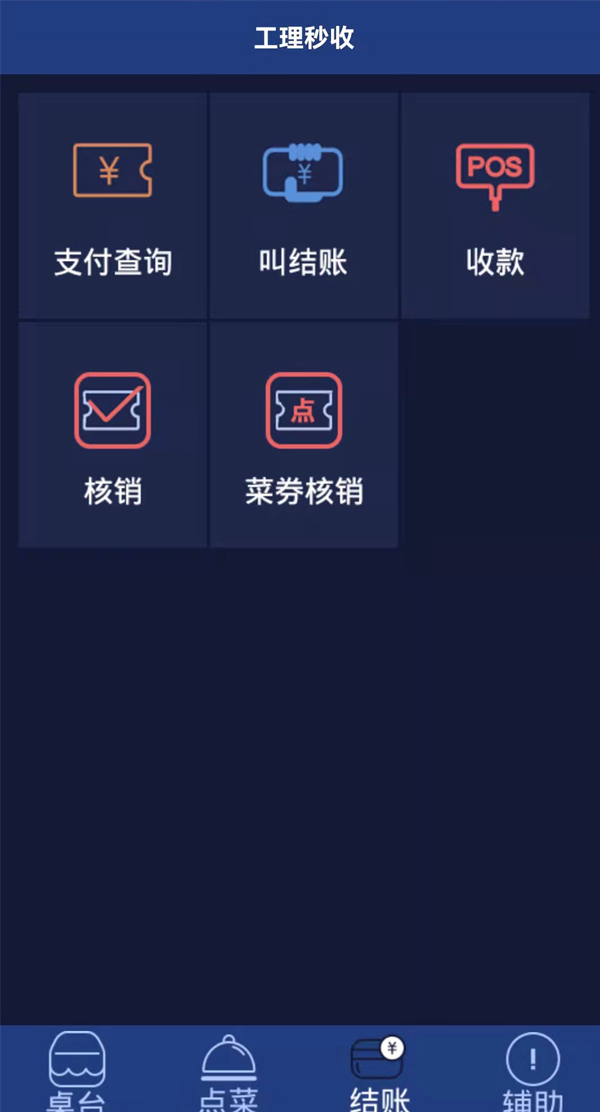Switch to the 辅助 tab
600x1112 pixels.
tap(533, 1071)
